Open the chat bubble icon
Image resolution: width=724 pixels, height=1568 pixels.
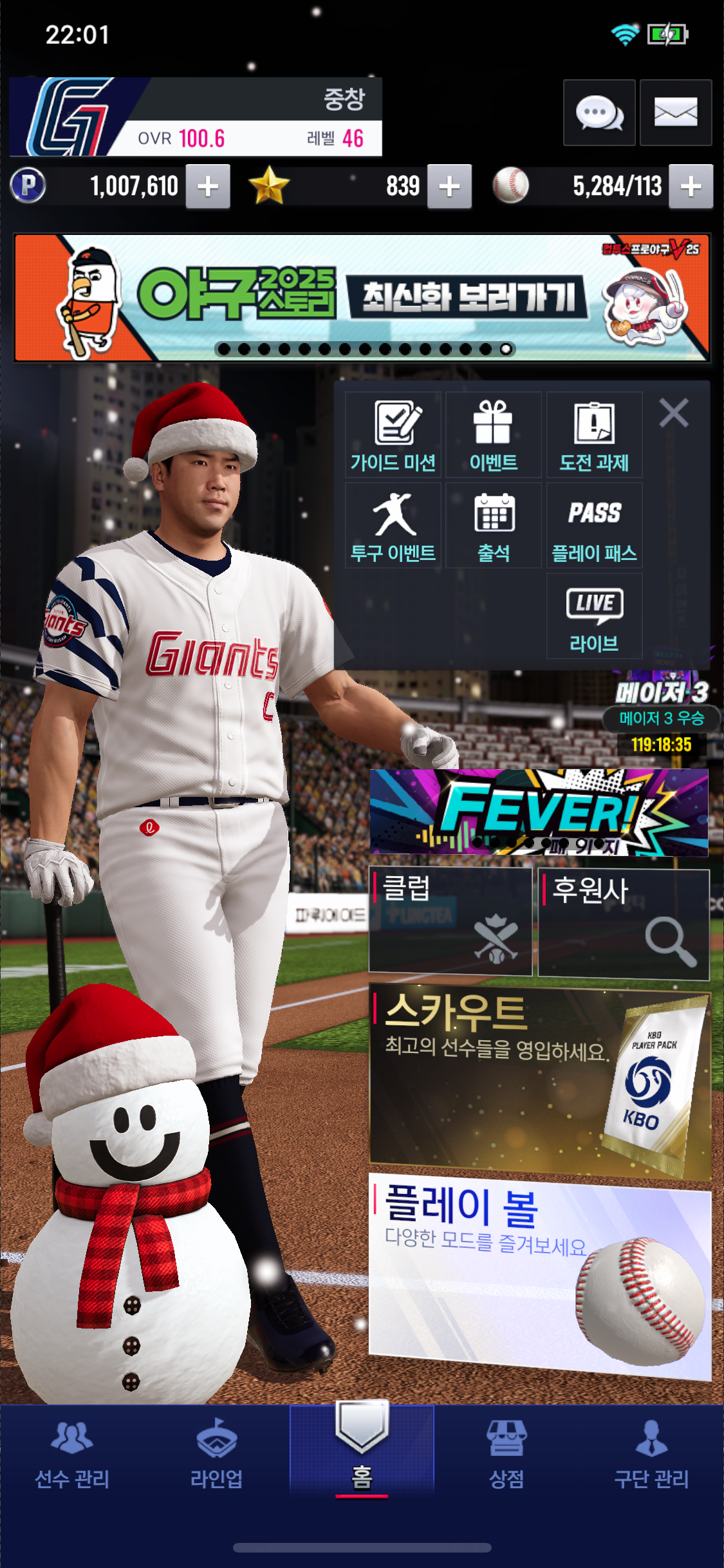pos(599,113)
